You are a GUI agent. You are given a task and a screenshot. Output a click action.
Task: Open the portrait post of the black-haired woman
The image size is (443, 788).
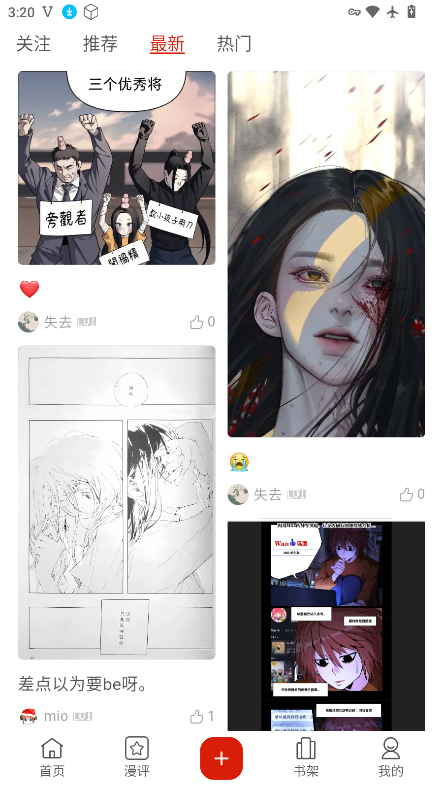326,254
